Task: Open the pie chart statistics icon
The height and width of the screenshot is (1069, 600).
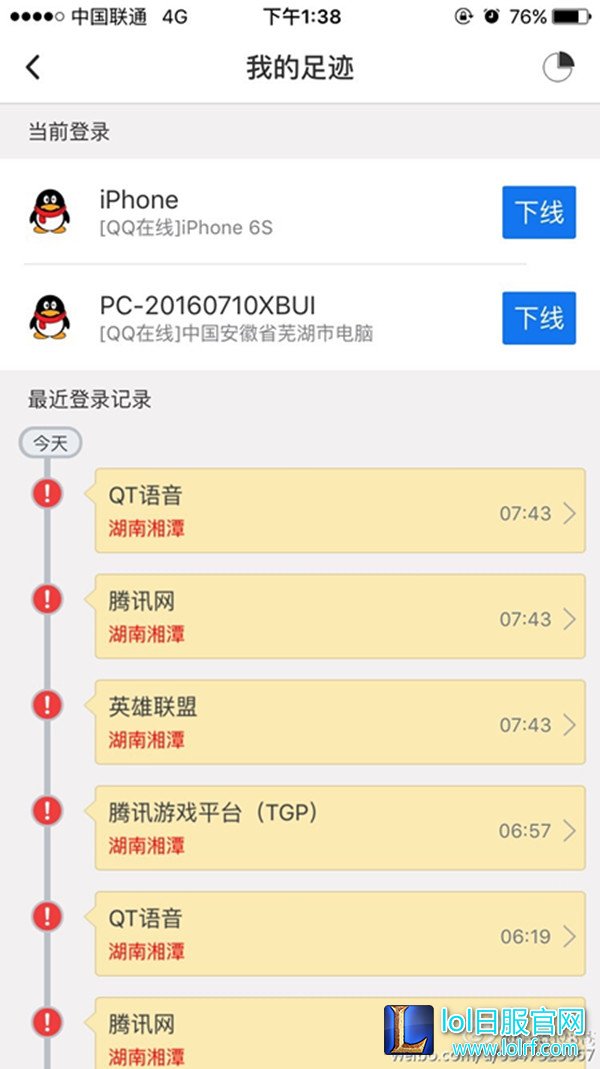Action: point(558,68)
